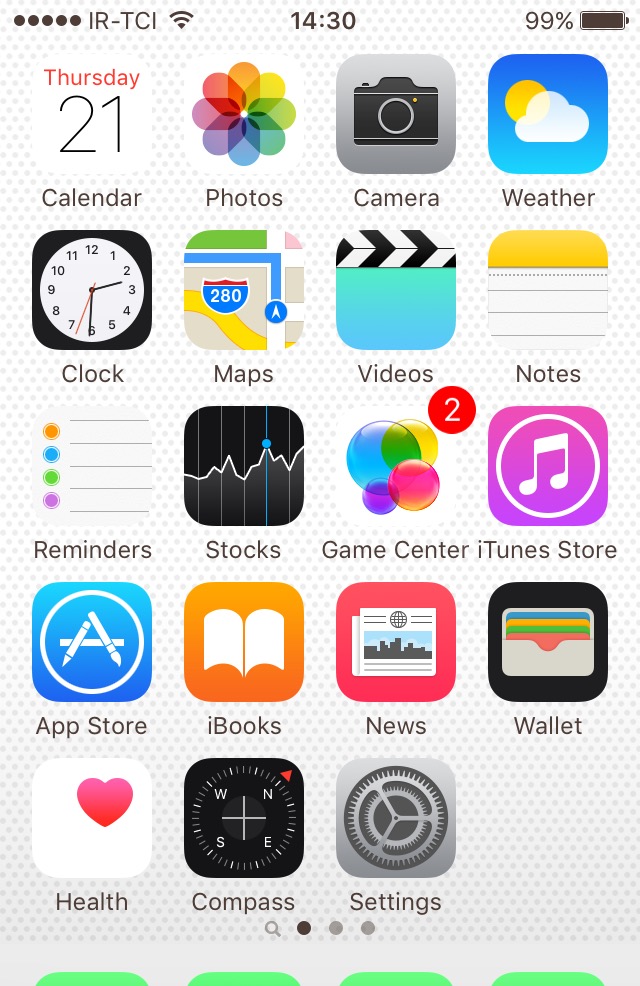
Task: Launch the Reminders app
Action: (92, 466)
